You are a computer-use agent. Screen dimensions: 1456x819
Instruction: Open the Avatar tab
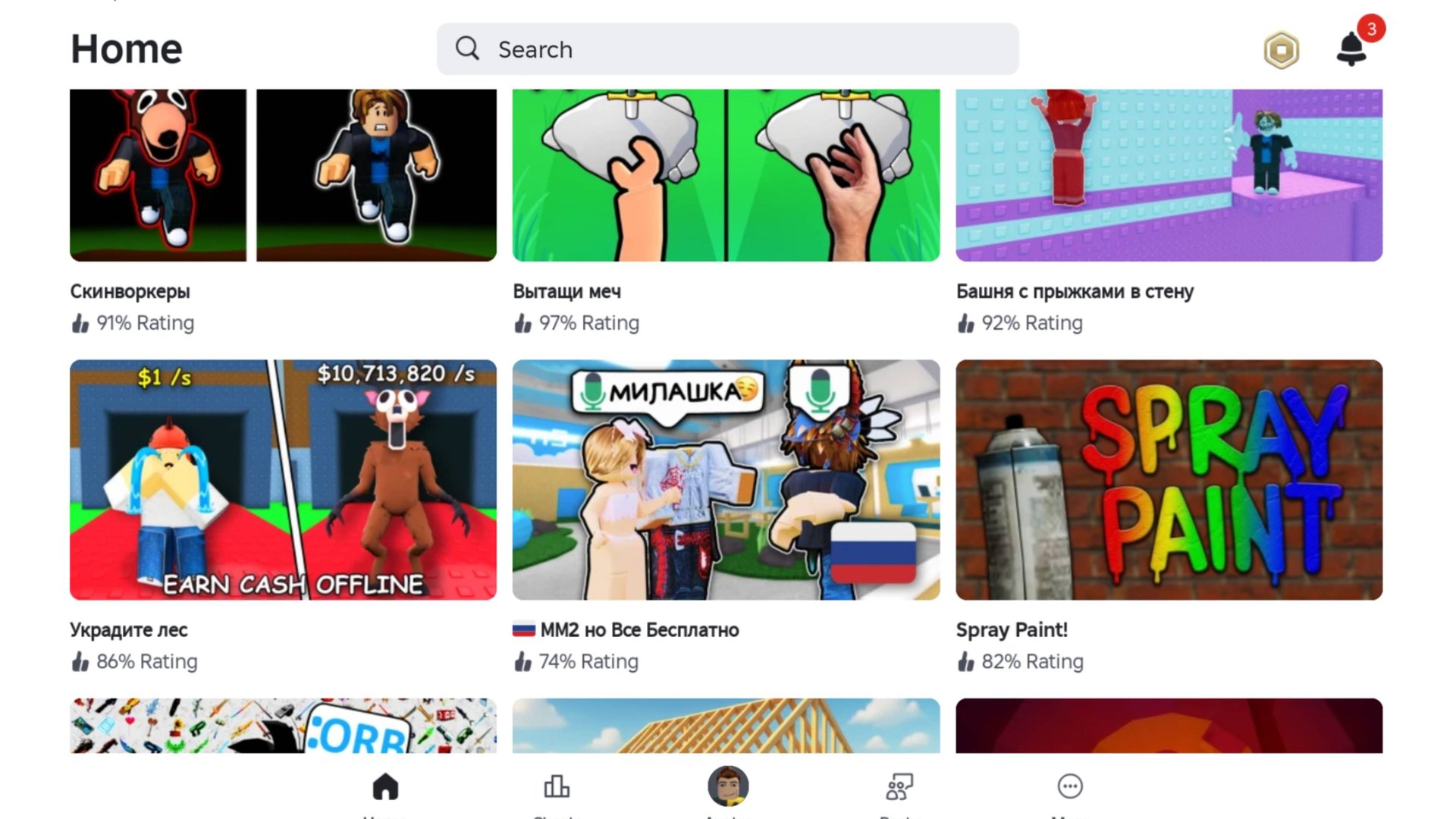(728, 786)
